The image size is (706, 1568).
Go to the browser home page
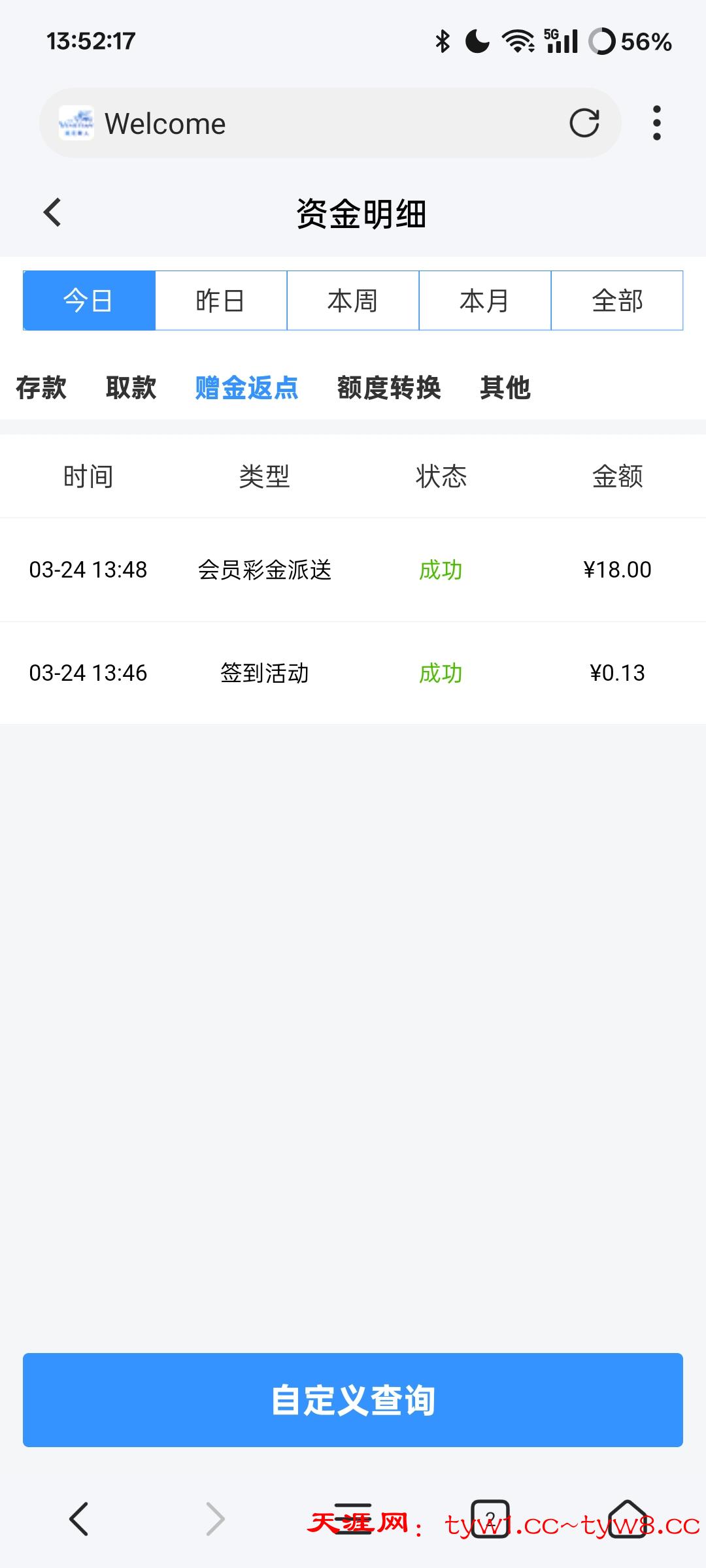pyautogui.click(x=628, y=1518)
